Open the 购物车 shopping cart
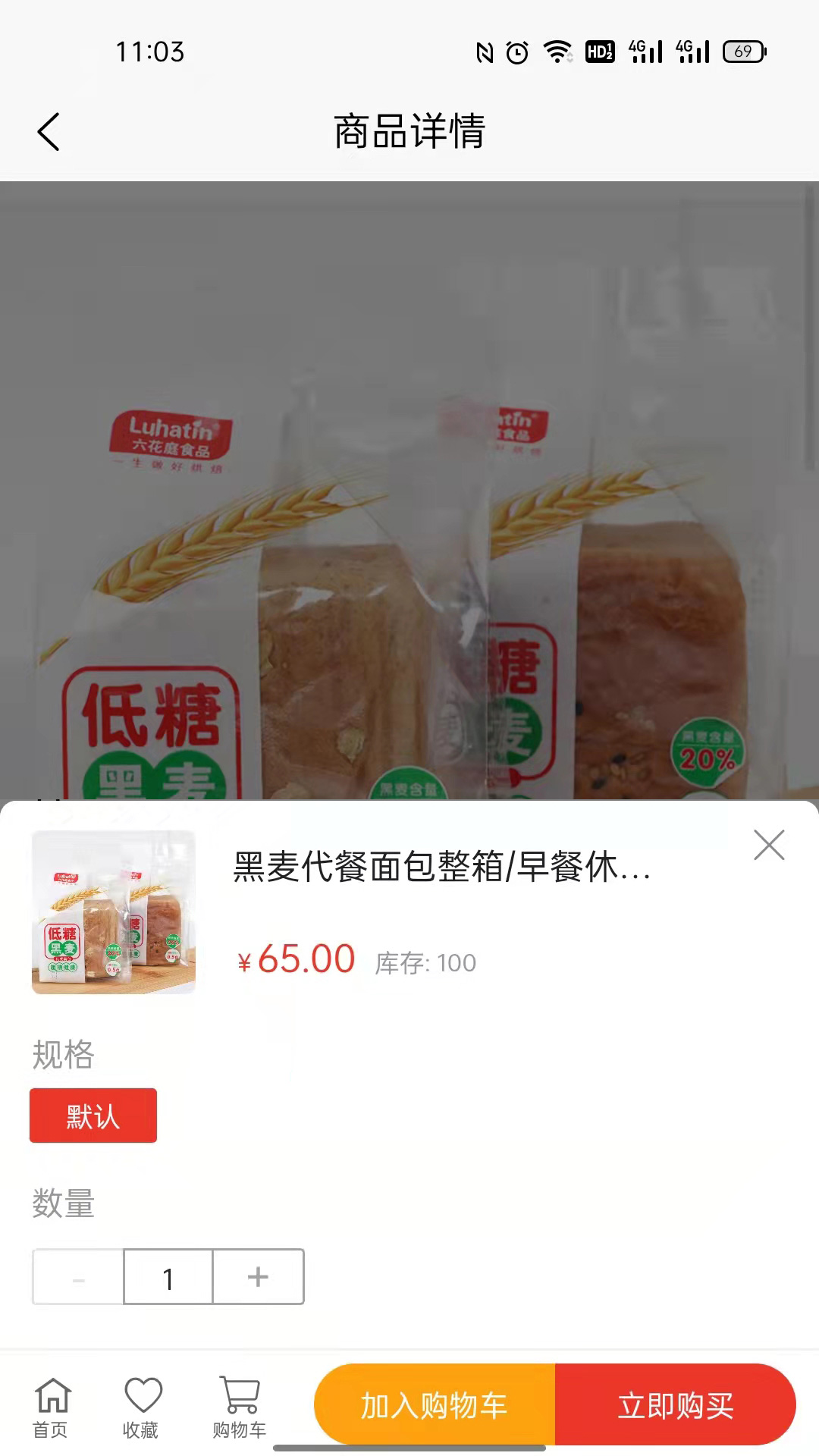Screen dimensions: 819x1456 point(240,1407)
